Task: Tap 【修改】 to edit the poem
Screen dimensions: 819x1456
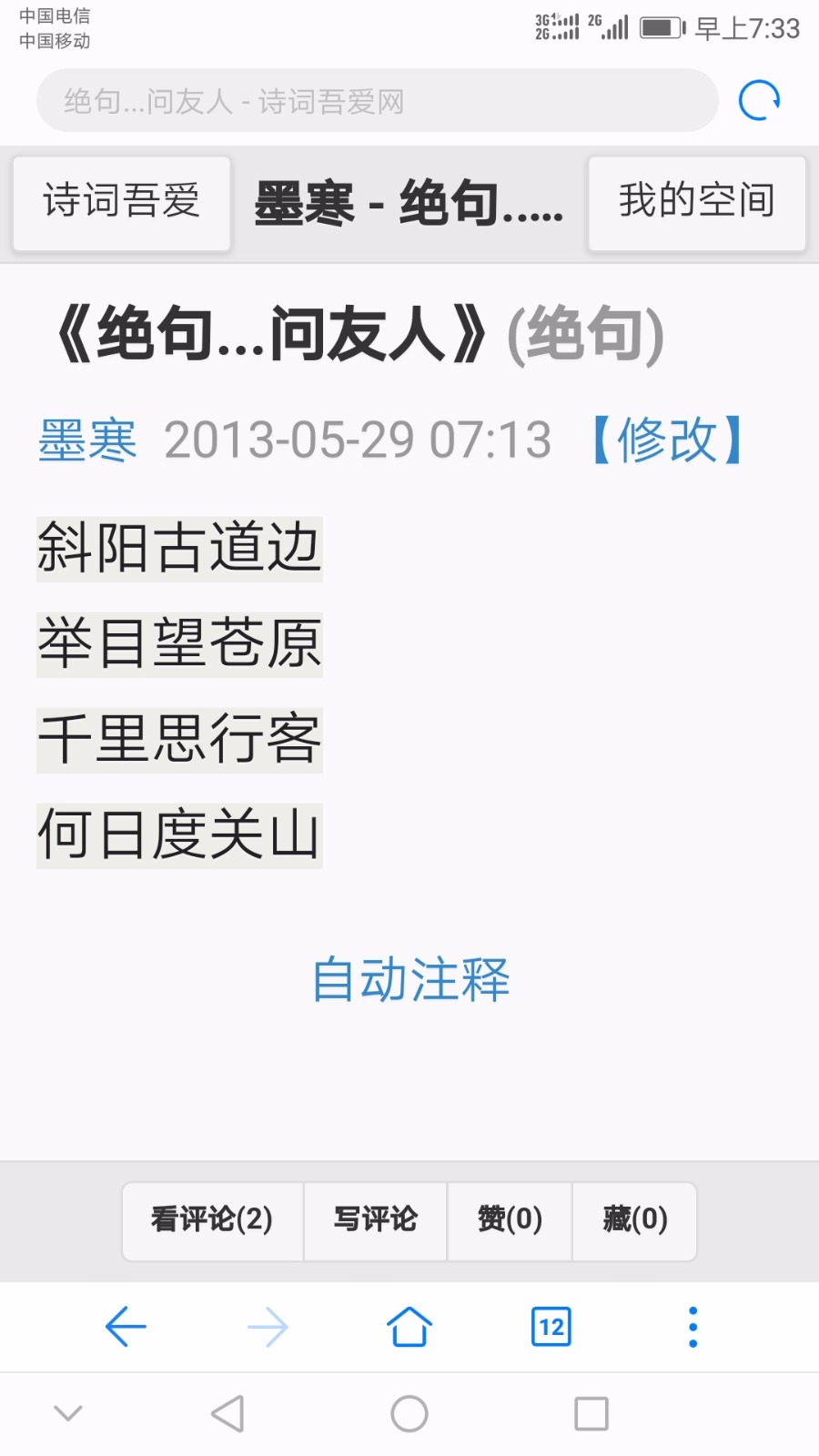Action: 668,440
